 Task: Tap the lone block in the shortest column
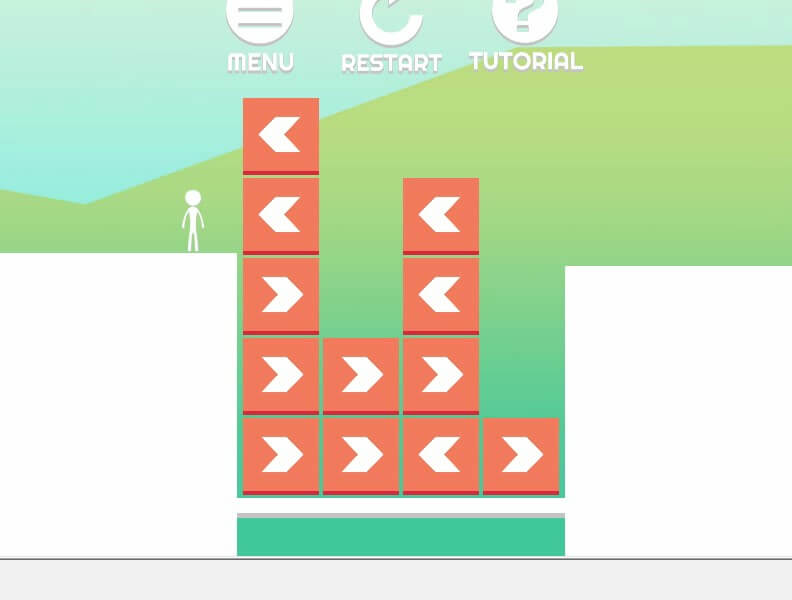[x=521, y=456]
